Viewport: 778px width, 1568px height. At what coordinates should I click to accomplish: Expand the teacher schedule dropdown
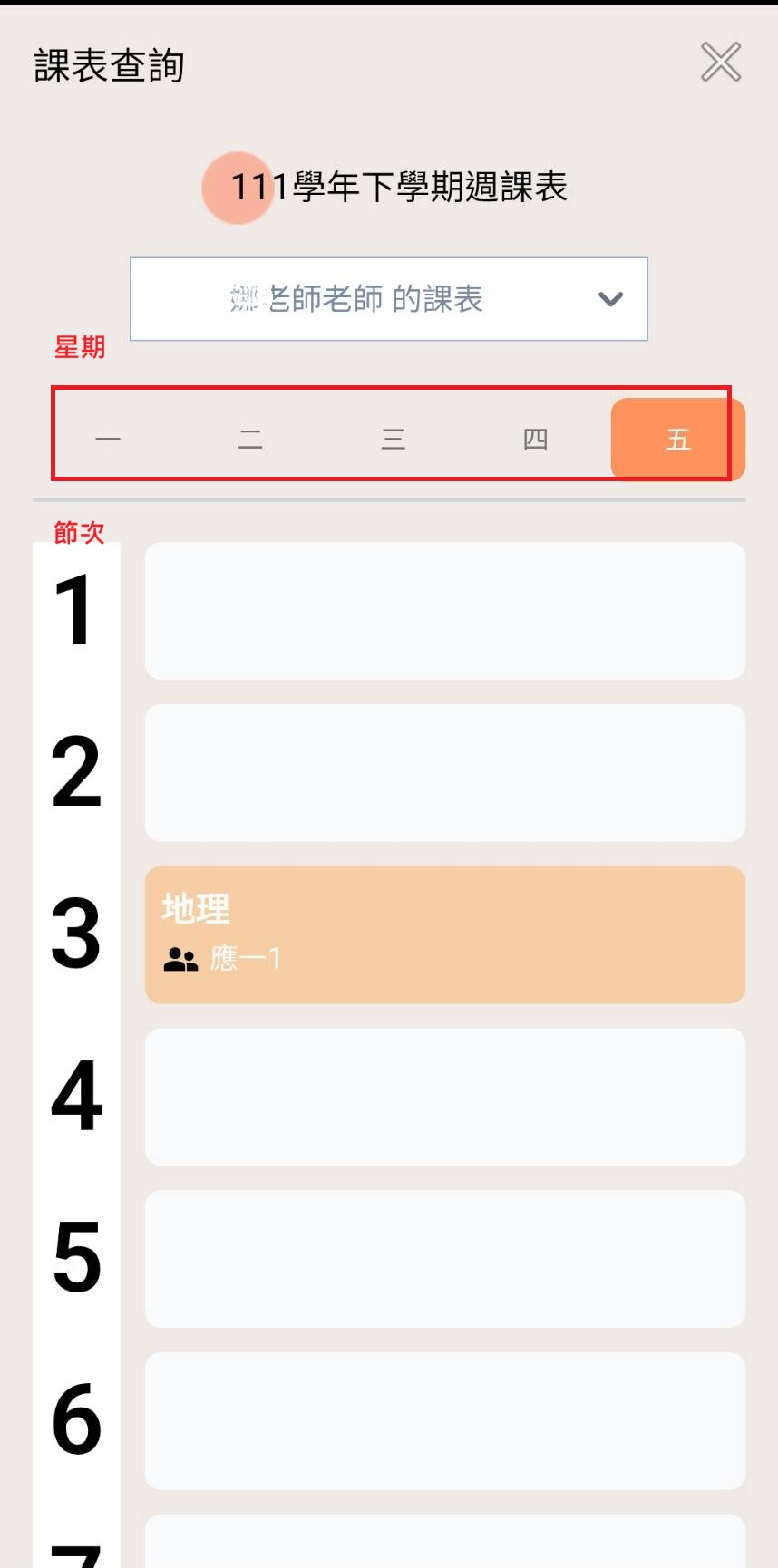point(389,299)
